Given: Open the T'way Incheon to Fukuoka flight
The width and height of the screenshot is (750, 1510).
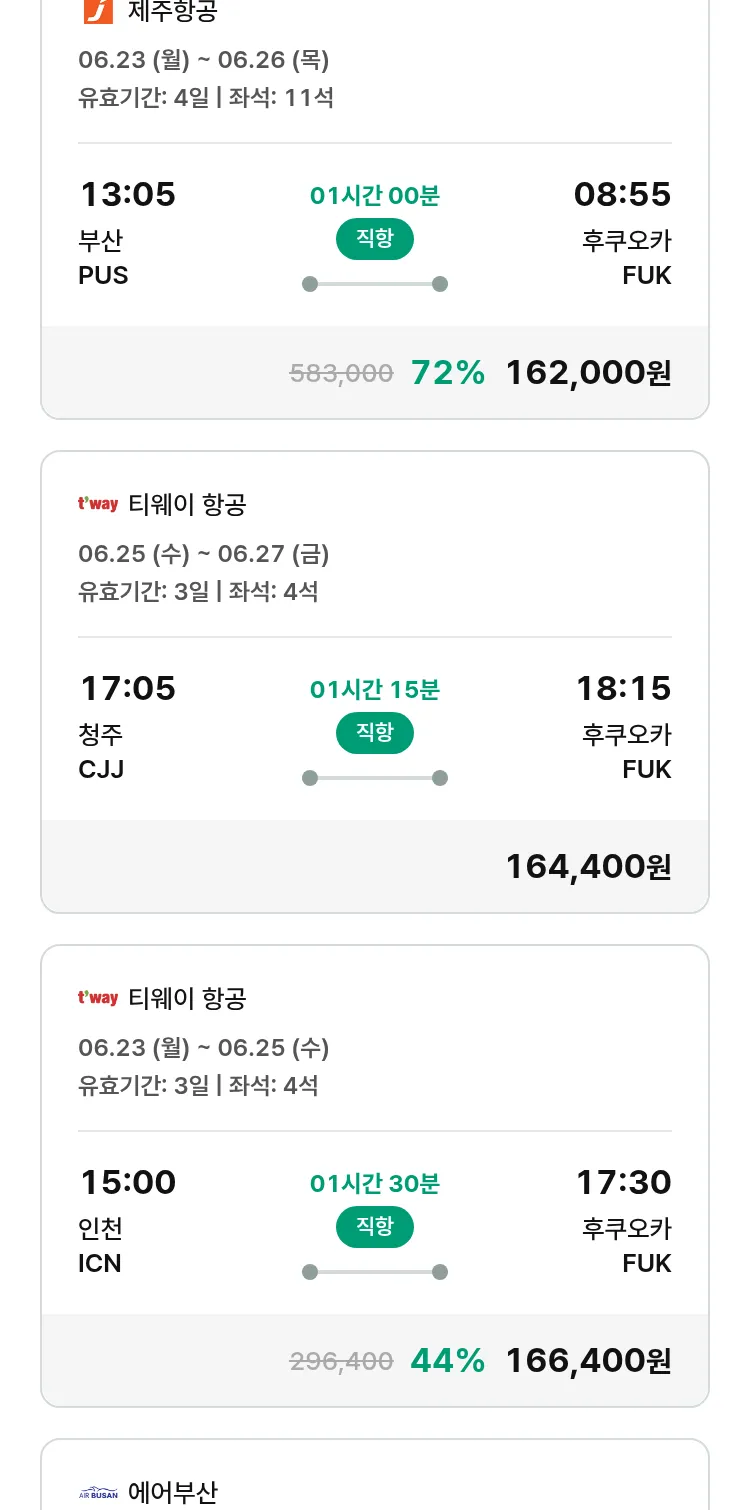Looking at the screenshot, I should [375, 1176].
